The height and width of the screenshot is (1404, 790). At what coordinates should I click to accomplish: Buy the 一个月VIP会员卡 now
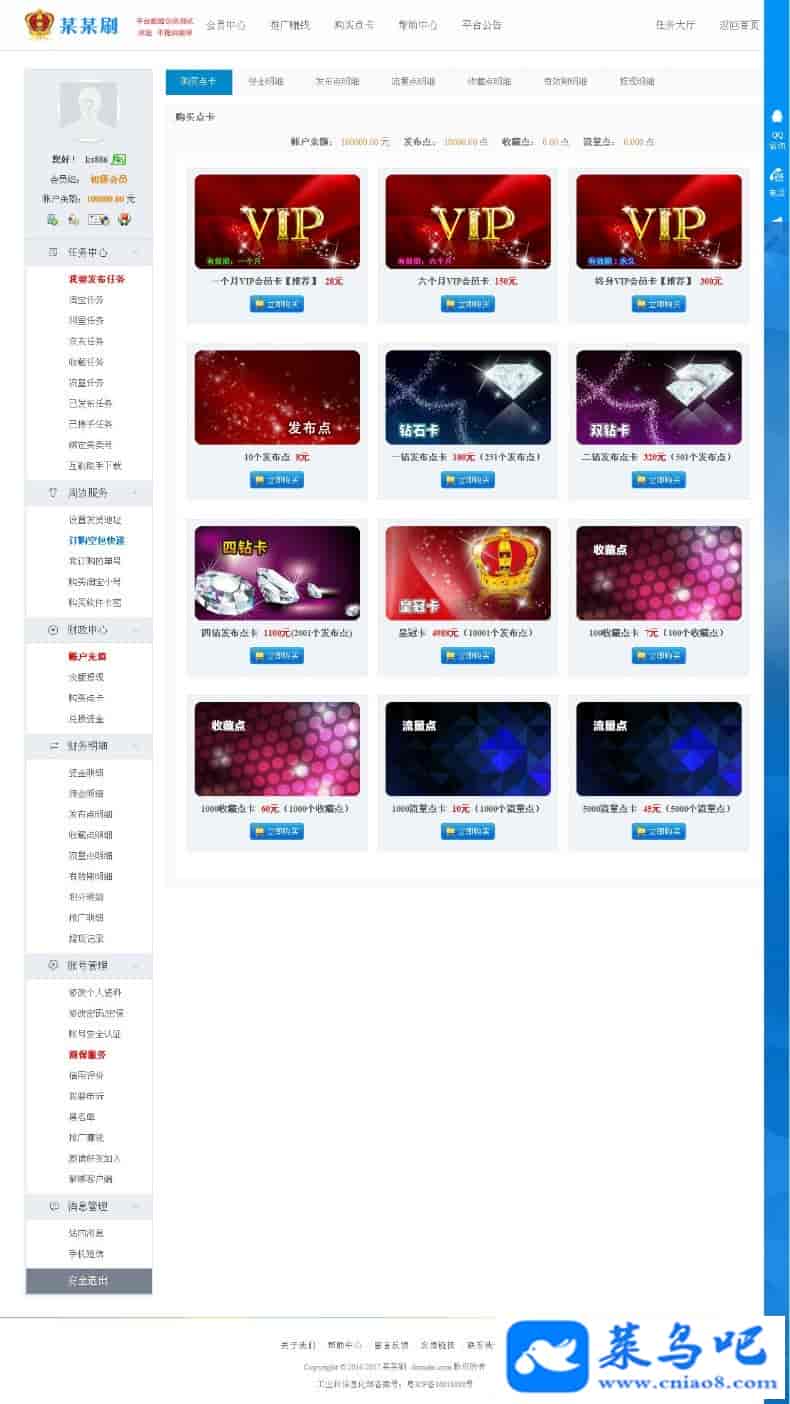pos(277,304)
